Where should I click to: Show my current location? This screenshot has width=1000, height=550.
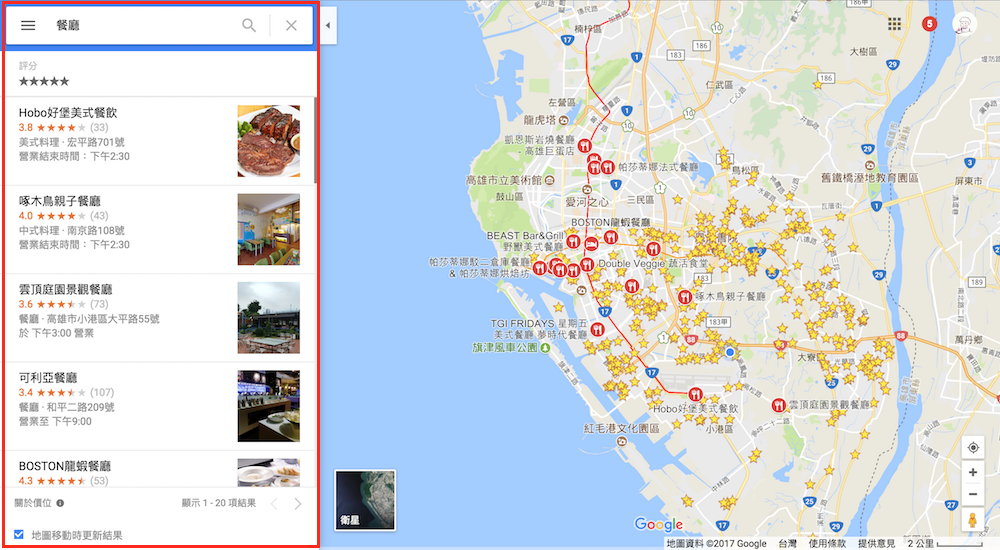click(x=973, y=447)
